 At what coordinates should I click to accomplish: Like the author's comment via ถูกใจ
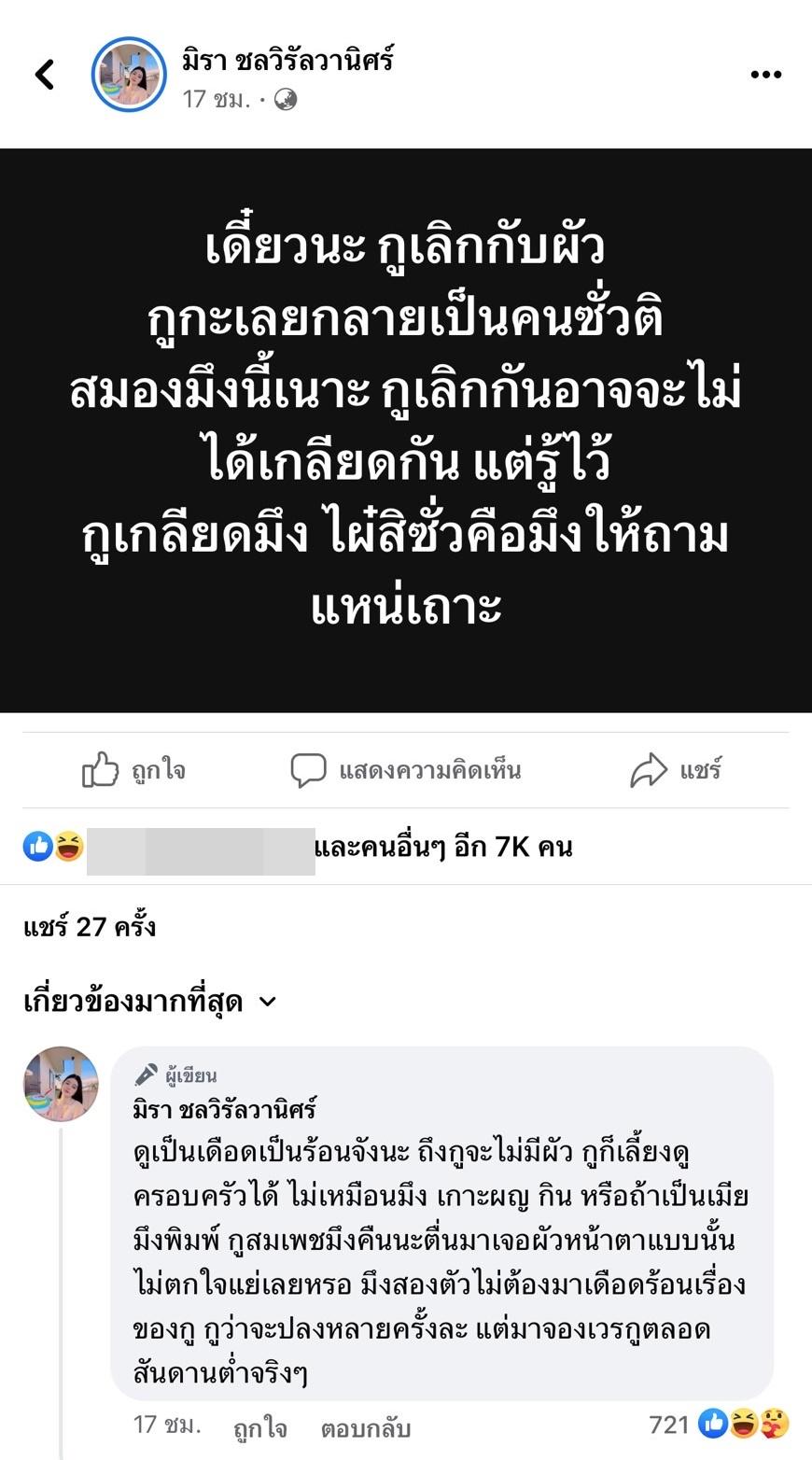pyautogui.click(x=259, y=1427)
